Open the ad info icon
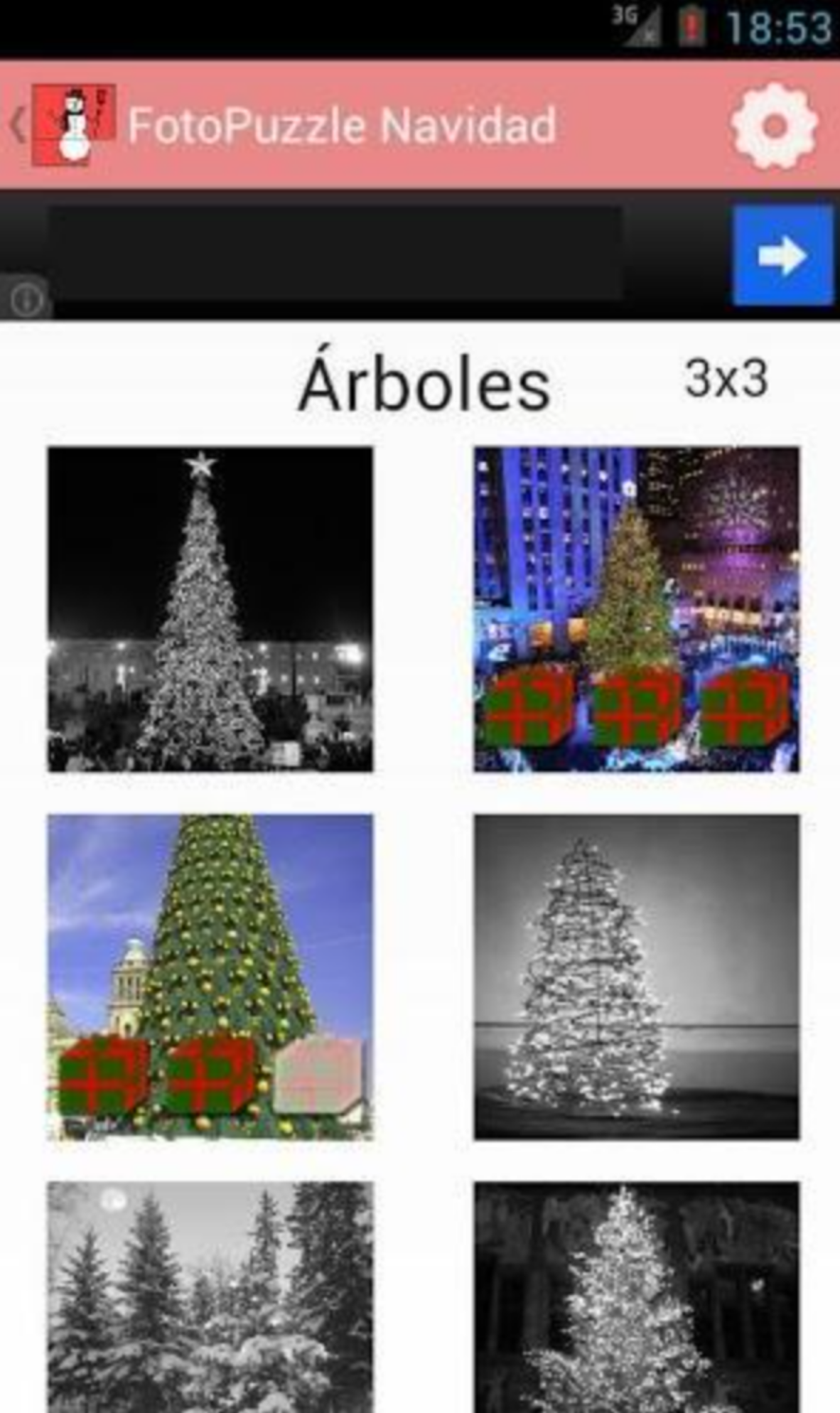Viewport: 840px width, 1413px height. pos(26,299)
